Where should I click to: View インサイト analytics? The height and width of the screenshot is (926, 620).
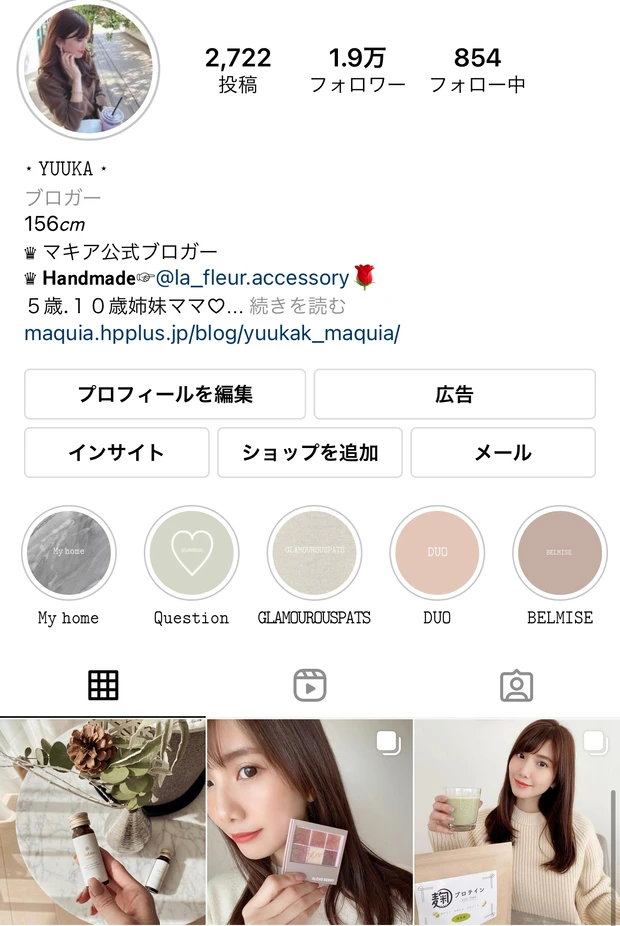point(116,452)
